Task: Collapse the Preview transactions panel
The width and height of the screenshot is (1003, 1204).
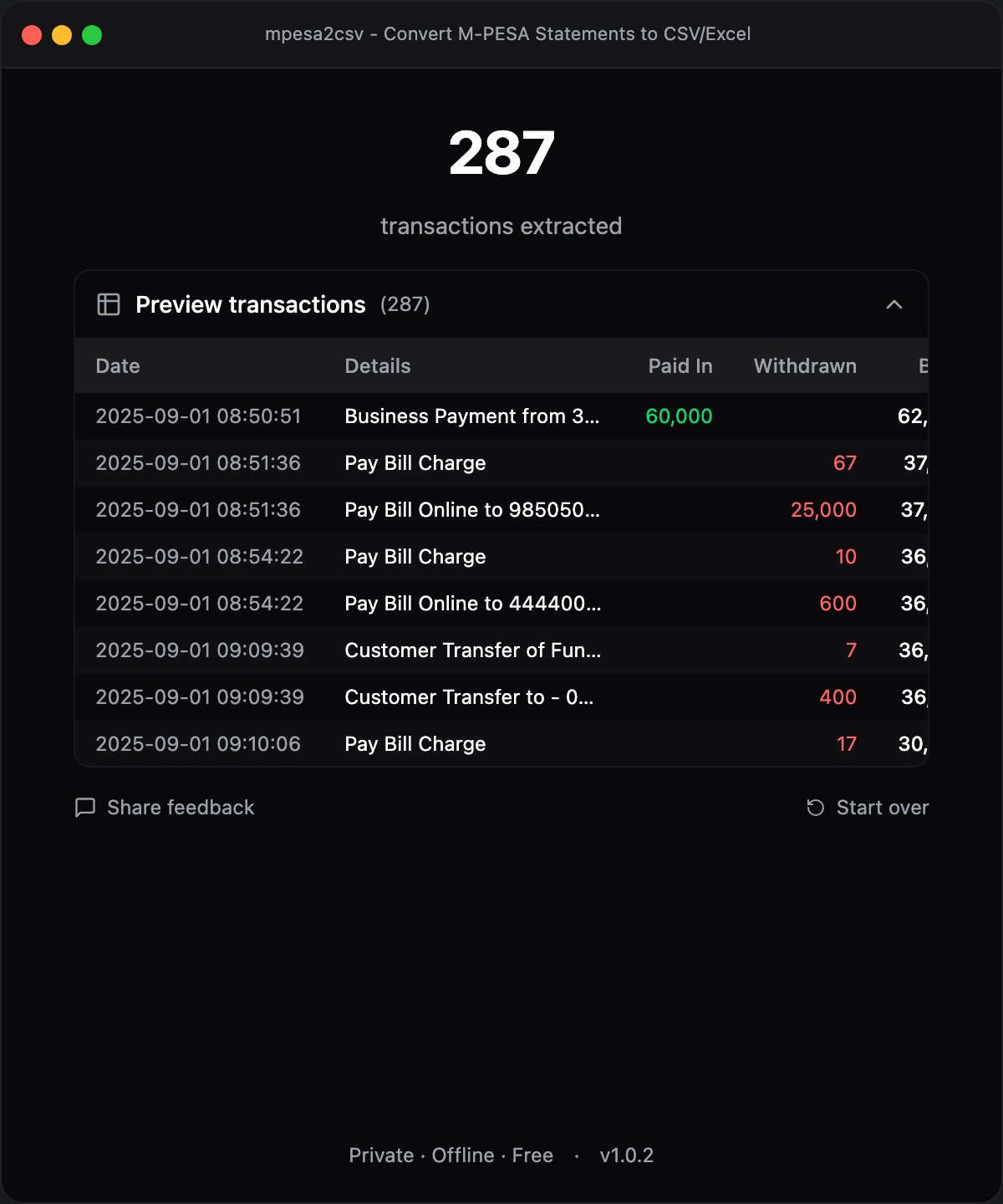Action: coord(894,304)
